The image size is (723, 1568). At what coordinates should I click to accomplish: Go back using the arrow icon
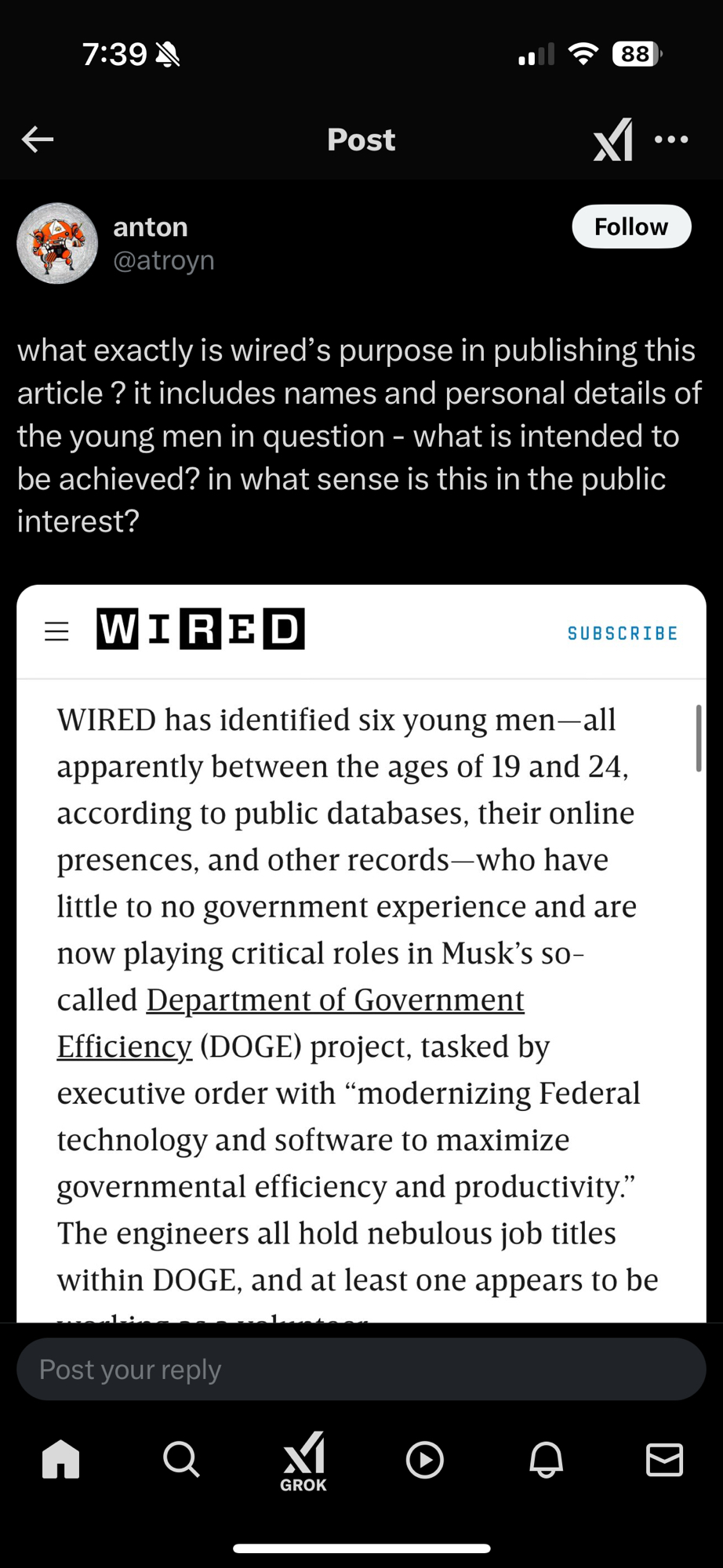pyautogui.click(x=38, y=140)
